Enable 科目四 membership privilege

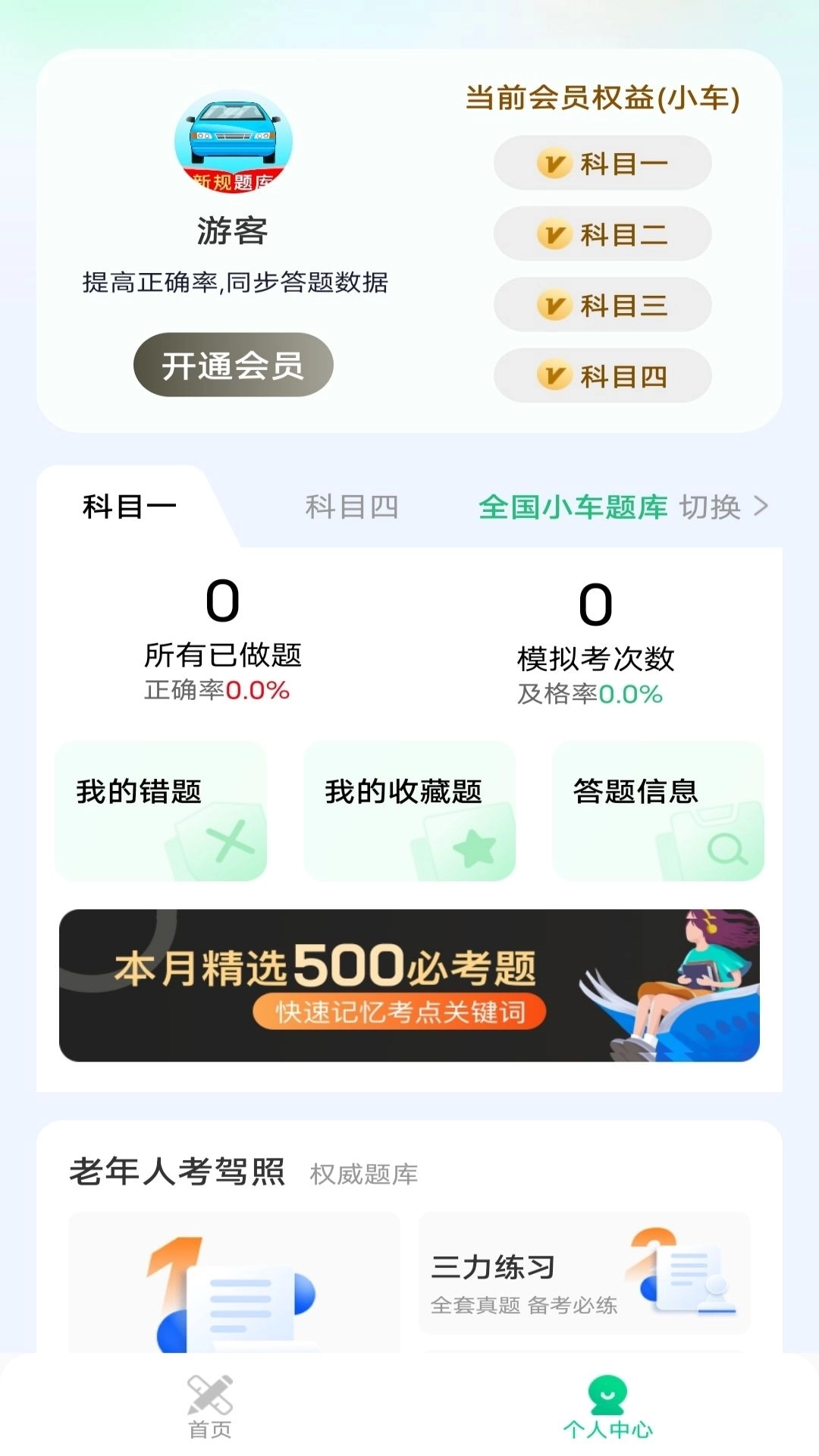(x=602, y=375)
